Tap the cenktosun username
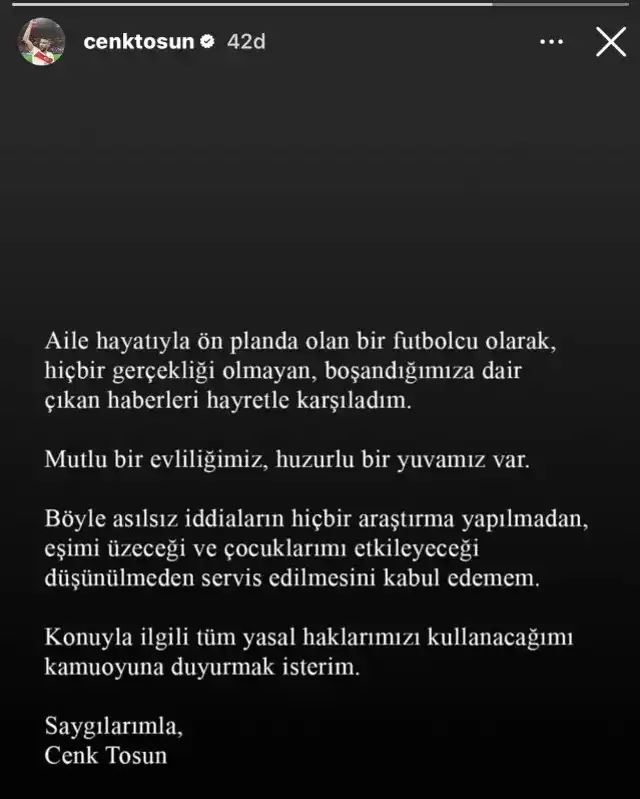This screenshot has width=640, height=799. pyautogui.click(x=137, y=43)
